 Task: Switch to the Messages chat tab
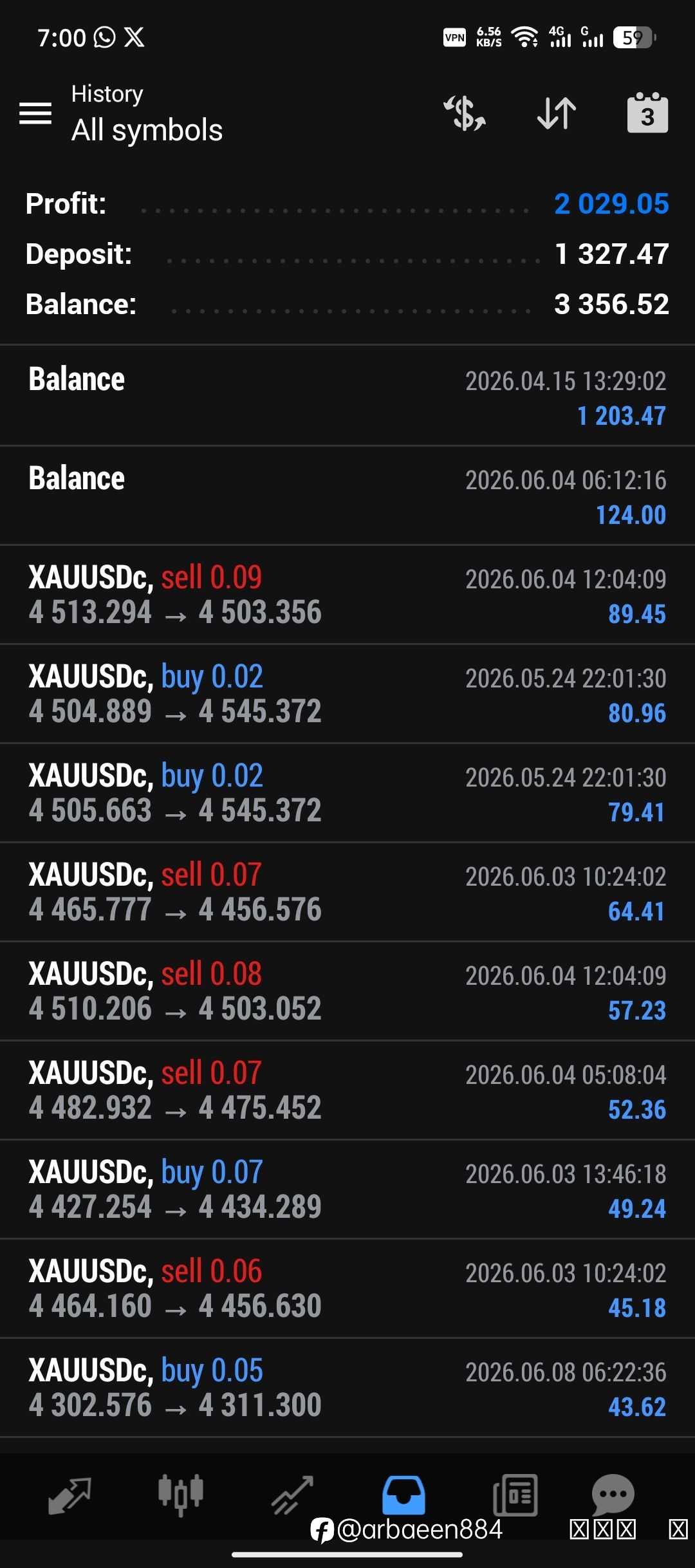coord(613,1495)
